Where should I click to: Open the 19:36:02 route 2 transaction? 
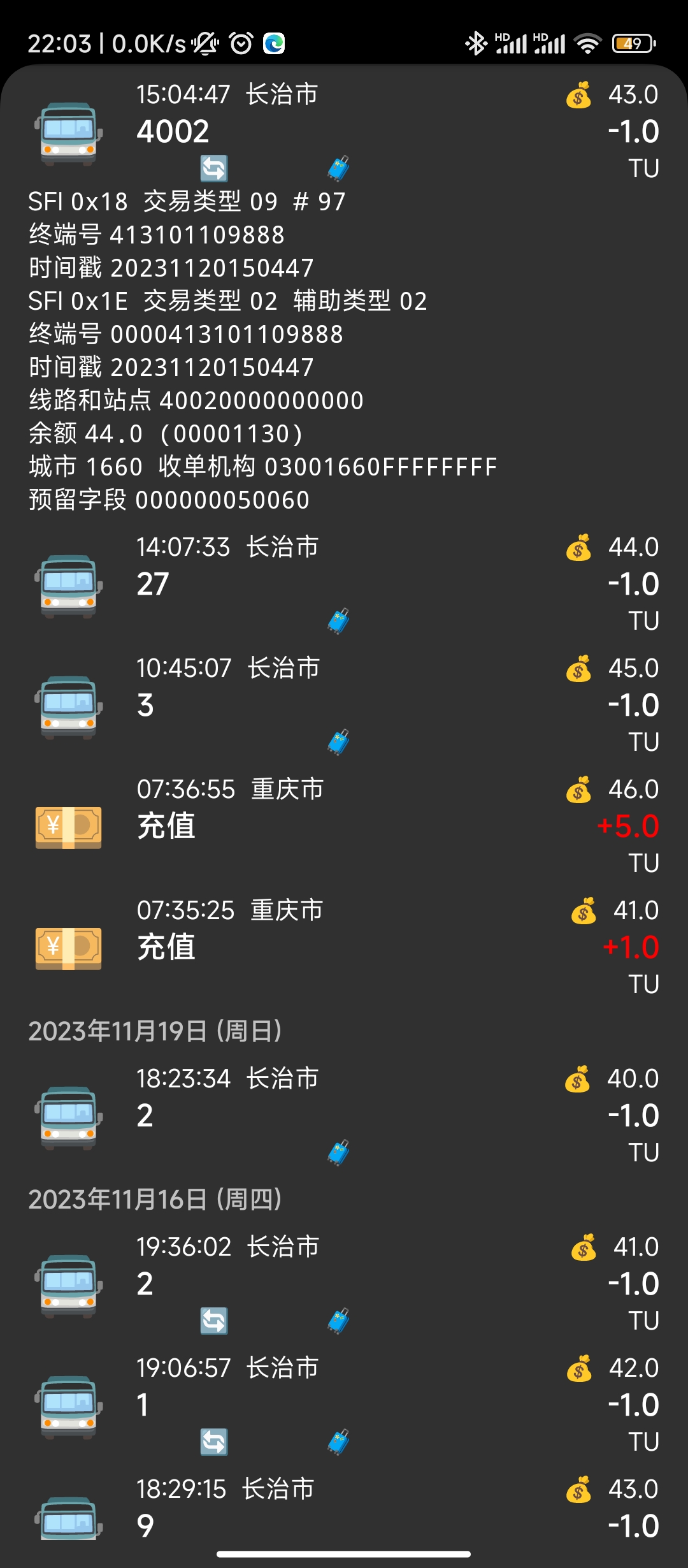point(344,1284)
